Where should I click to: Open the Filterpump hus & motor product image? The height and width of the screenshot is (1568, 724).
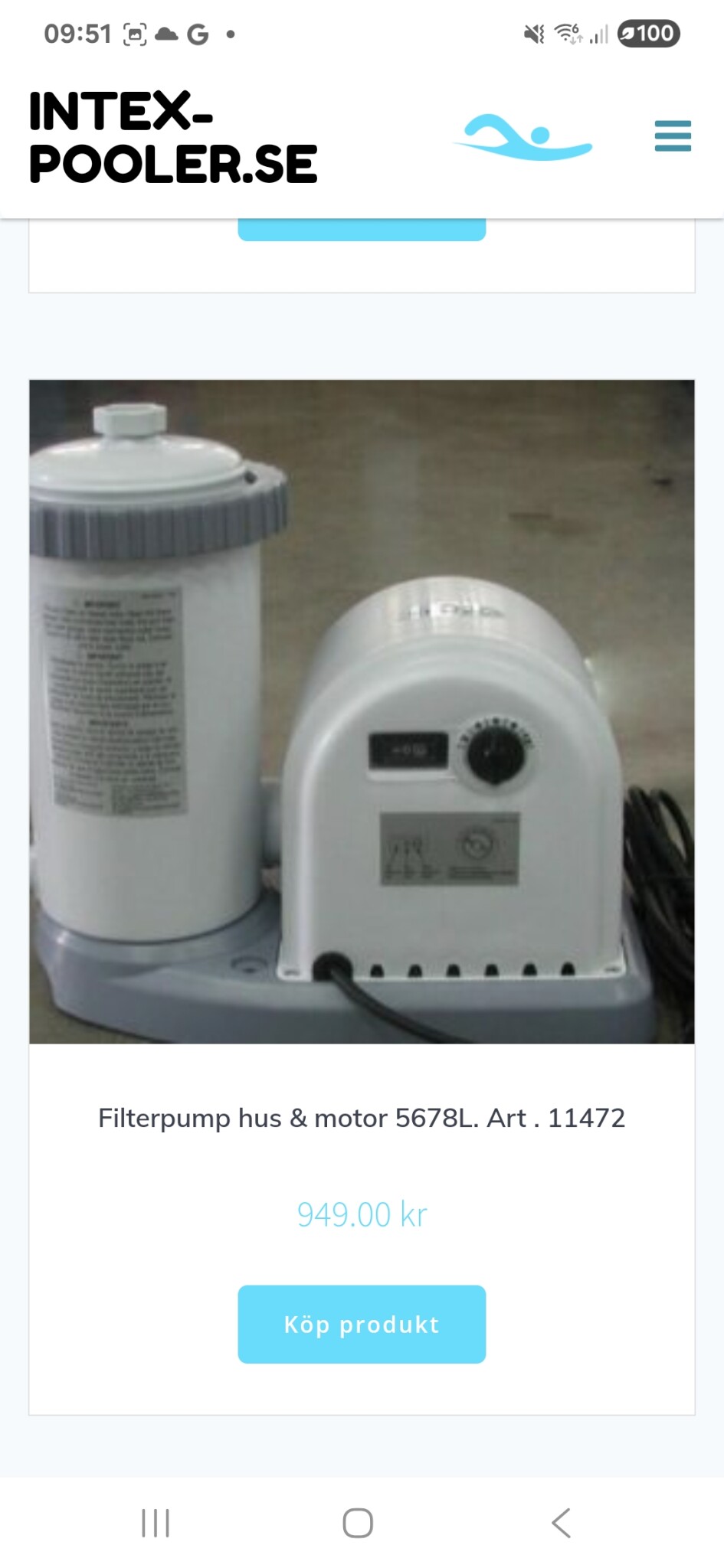pos(362,711)
